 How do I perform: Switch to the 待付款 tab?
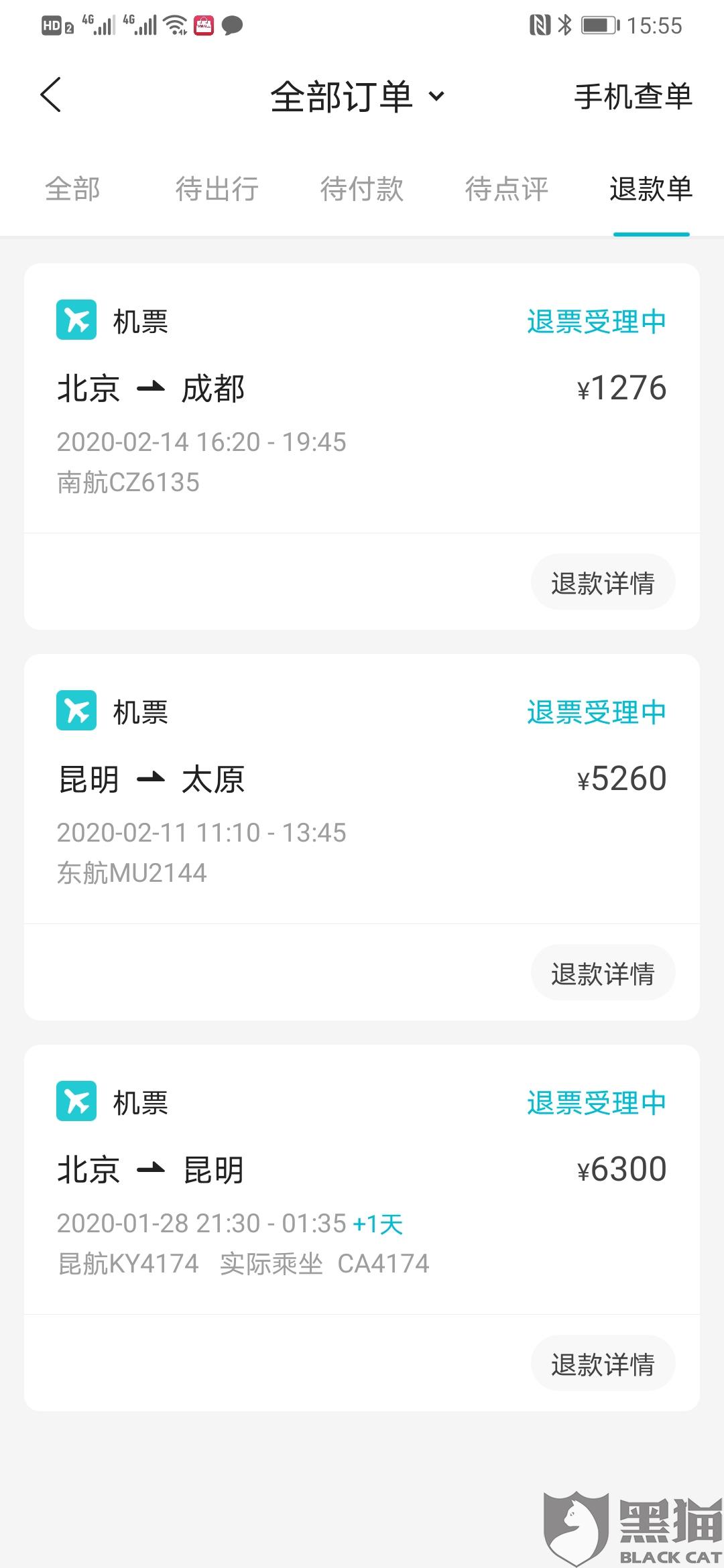pos(361,189)
